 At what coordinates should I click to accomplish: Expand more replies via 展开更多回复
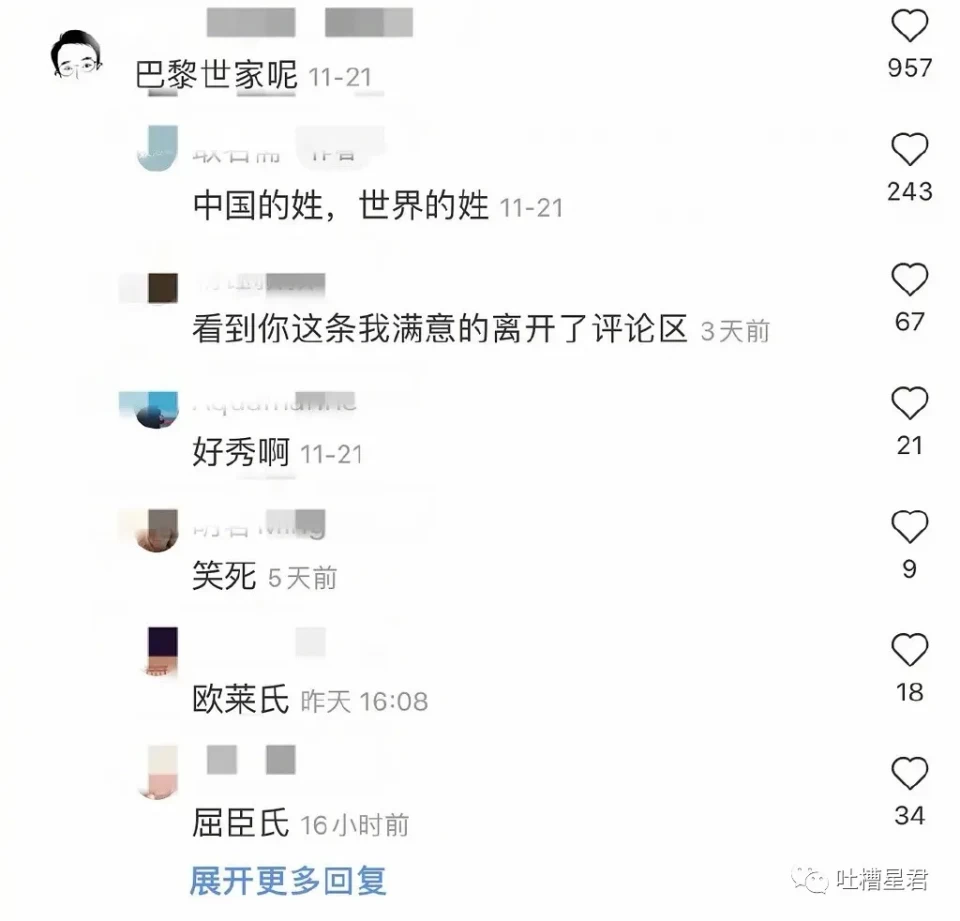coord(288,880)
